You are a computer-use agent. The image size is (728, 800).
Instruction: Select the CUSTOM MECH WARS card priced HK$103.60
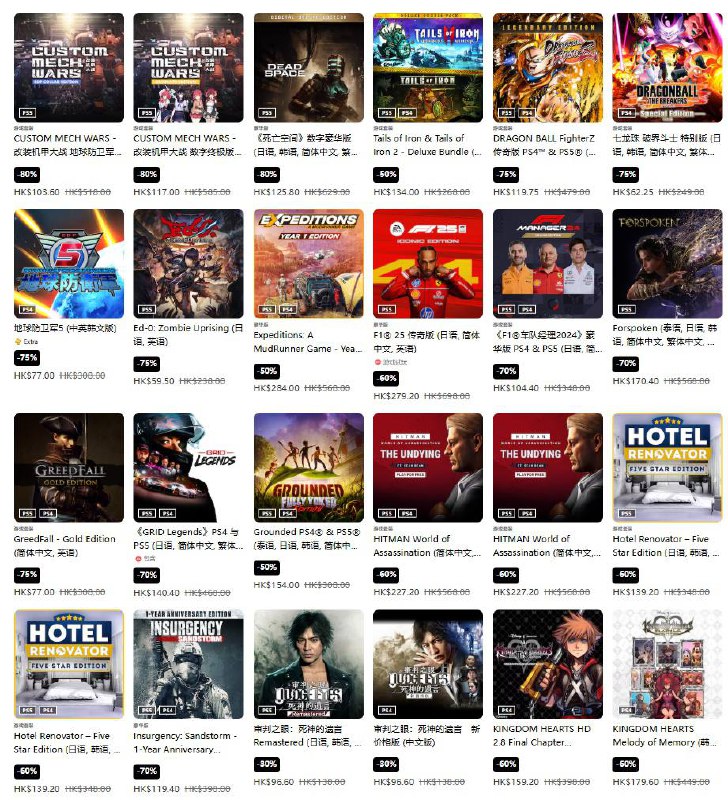[x=69, y=68]
